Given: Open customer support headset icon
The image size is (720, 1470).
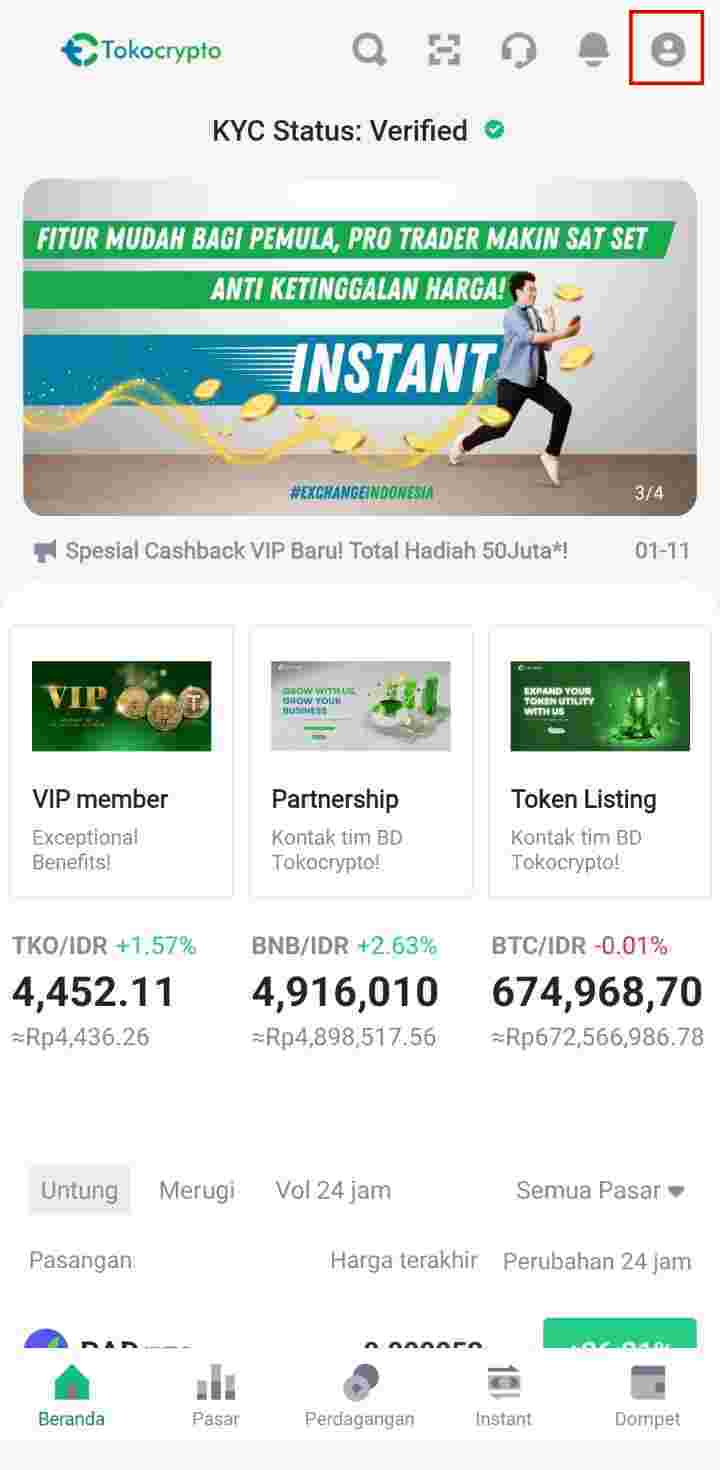Looking at the screenshot, I should pos(518,49).
